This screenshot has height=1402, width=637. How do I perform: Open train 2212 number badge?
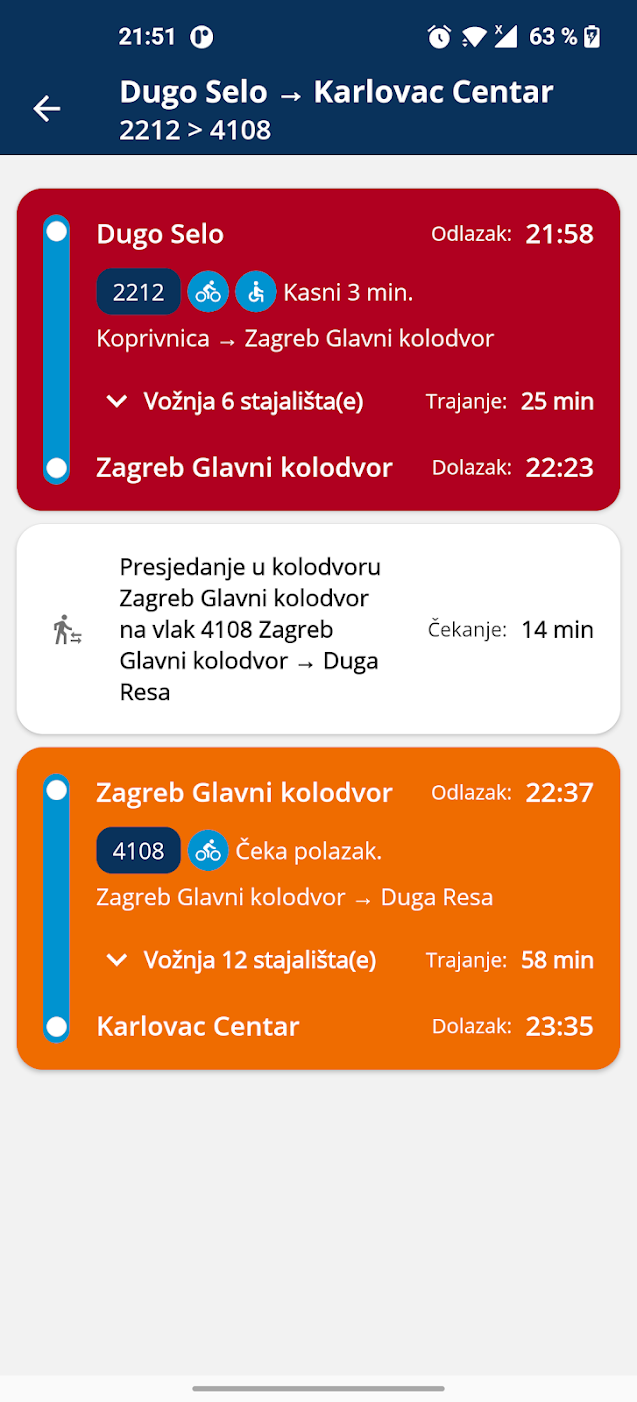[138, 292]
